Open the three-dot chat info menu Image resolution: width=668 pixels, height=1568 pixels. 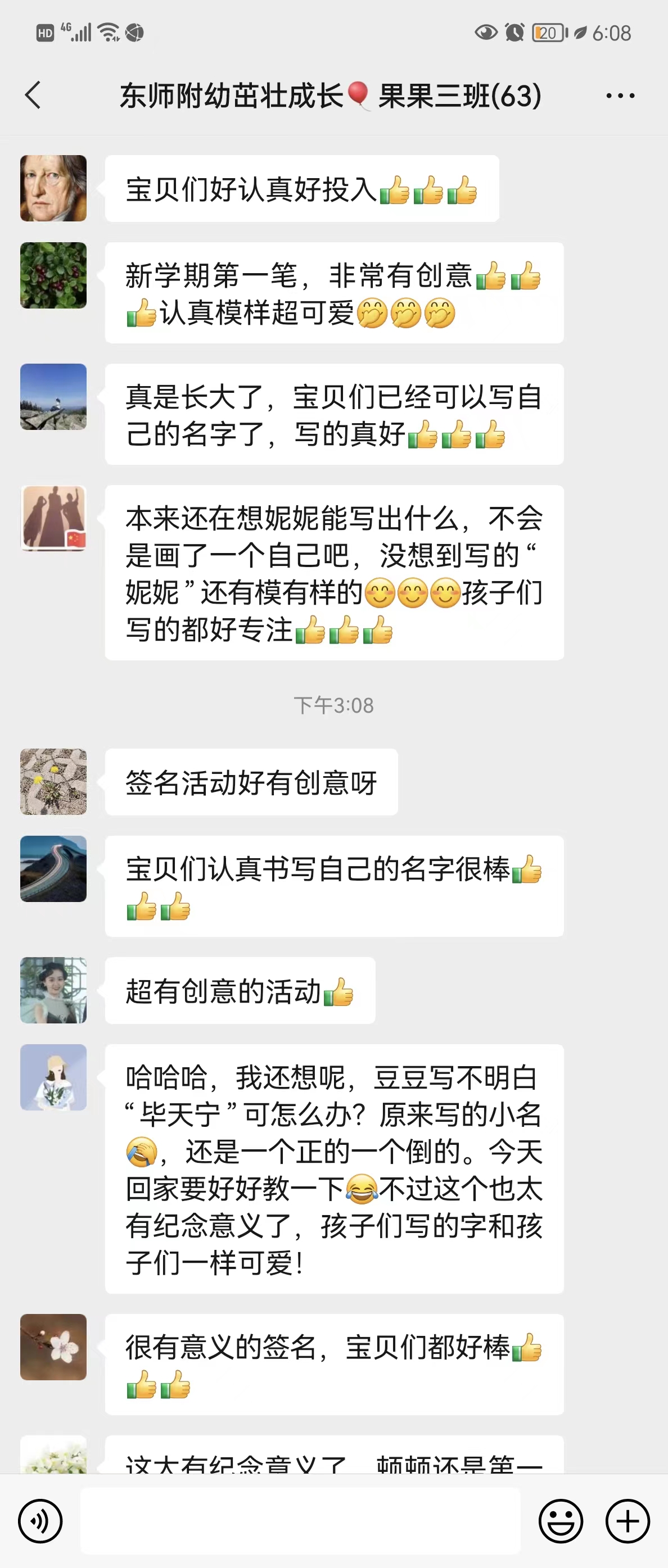(x=620, y=96)
